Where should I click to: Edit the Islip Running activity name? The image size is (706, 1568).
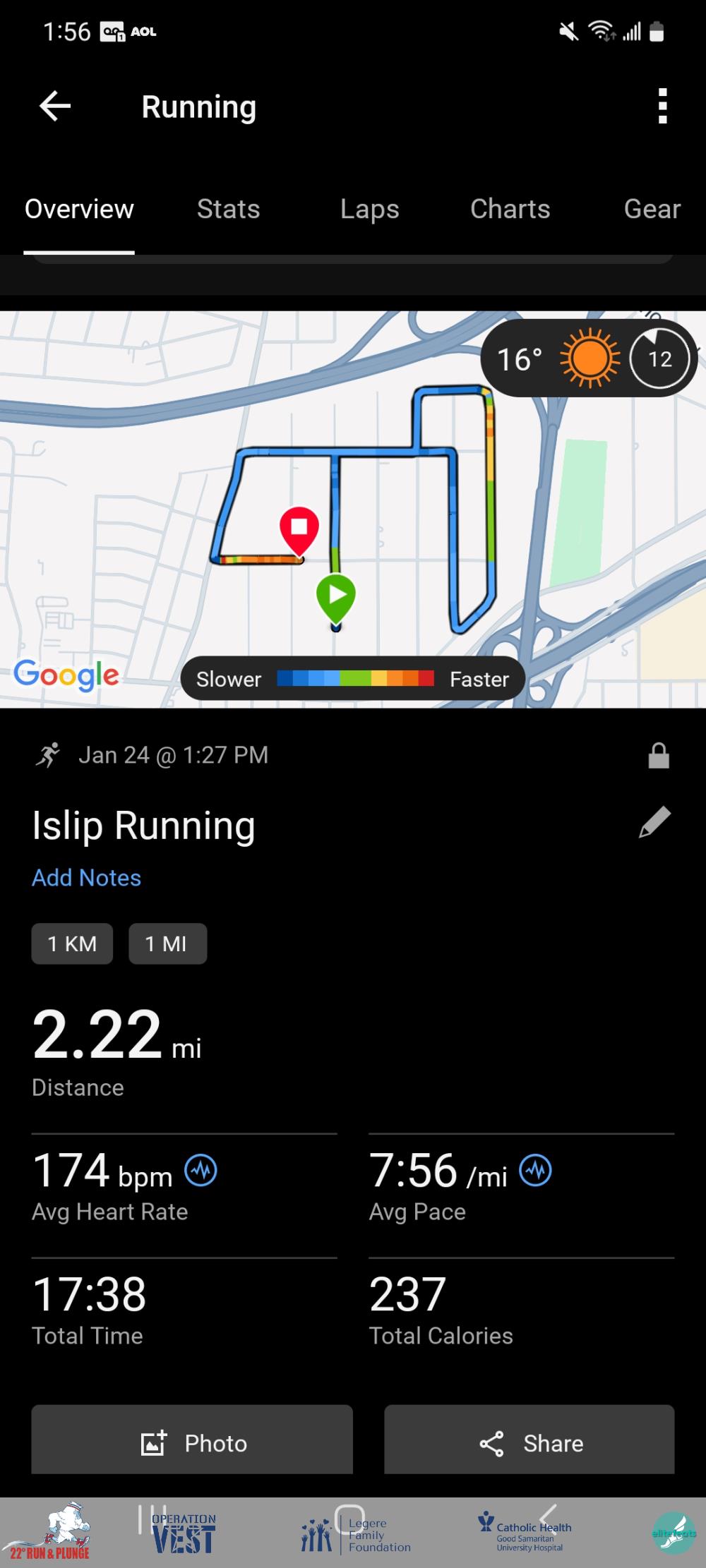tap(654, 823)
